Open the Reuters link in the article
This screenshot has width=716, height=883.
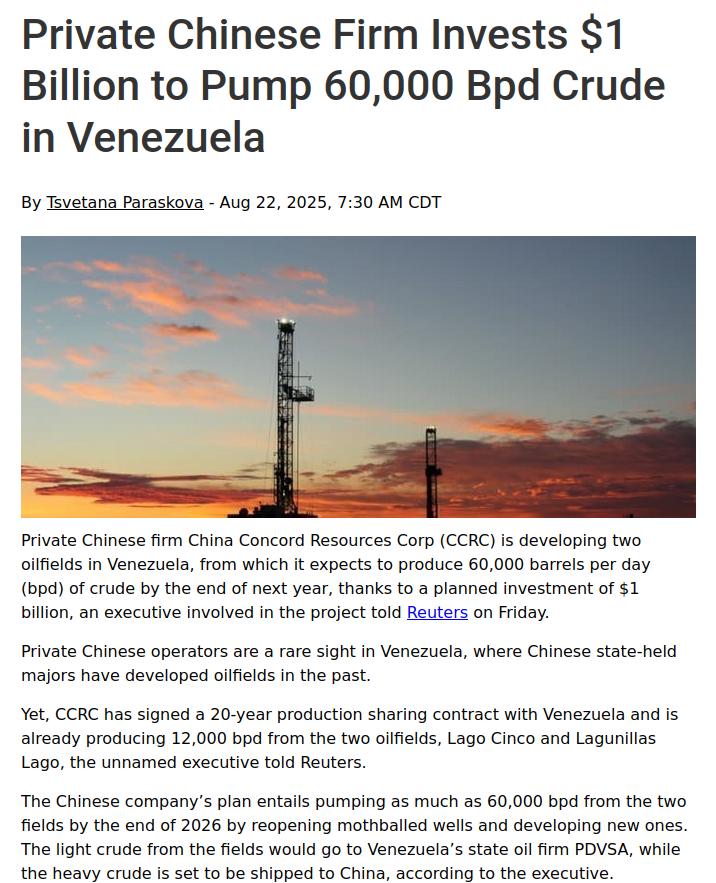click(x=437, y=612)
